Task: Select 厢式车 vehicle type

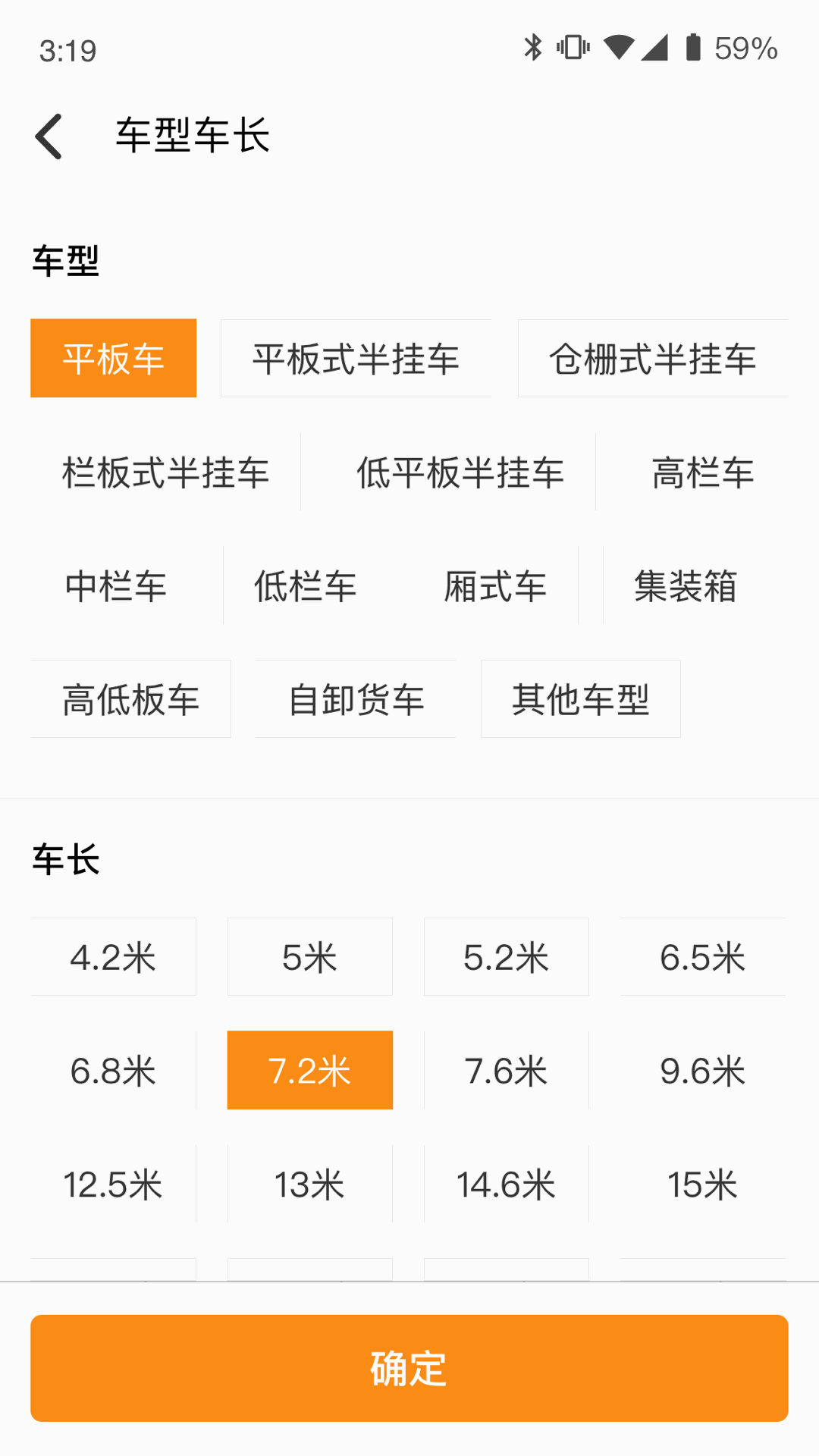Action: tap(495, 585)
